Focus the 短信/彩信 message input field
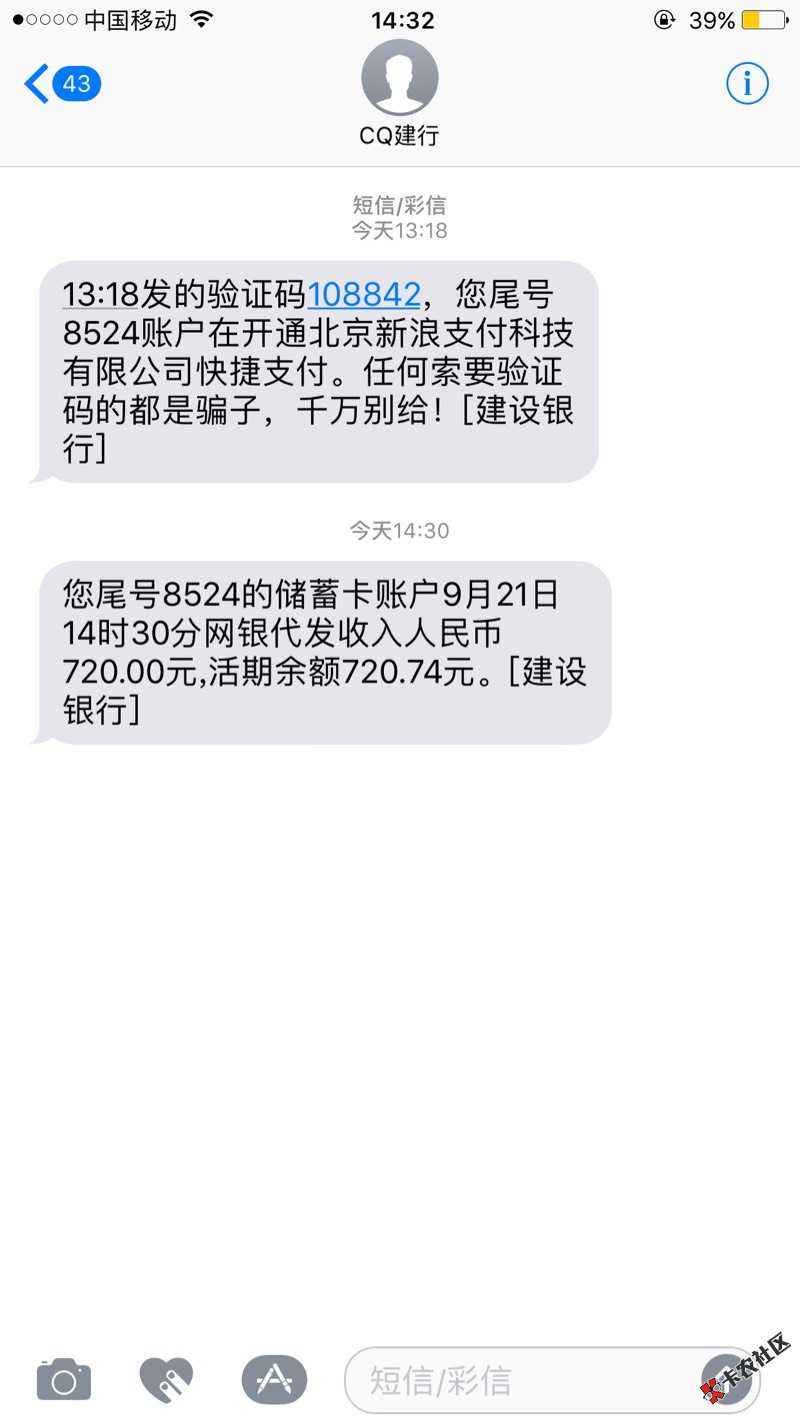Viewport: 800px width, 1423px height. point(520,1381)
